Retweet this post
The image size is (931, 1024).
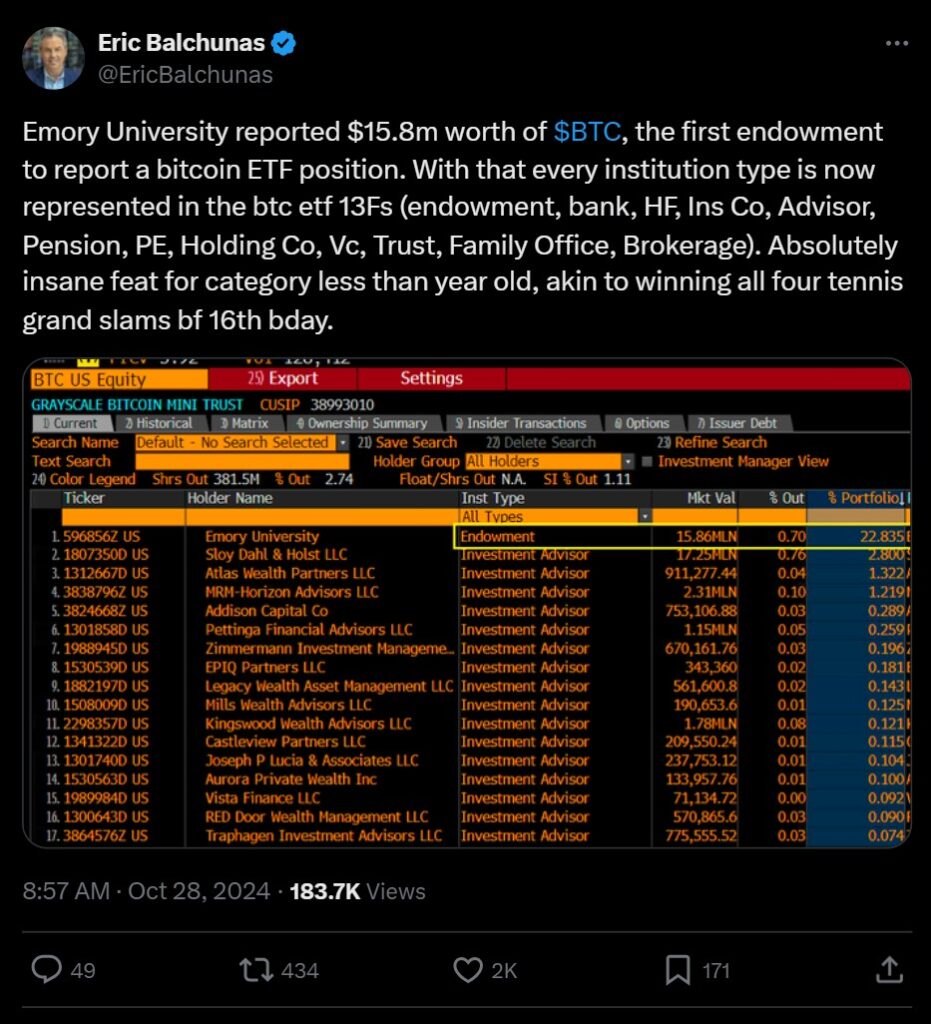(258, 969)
